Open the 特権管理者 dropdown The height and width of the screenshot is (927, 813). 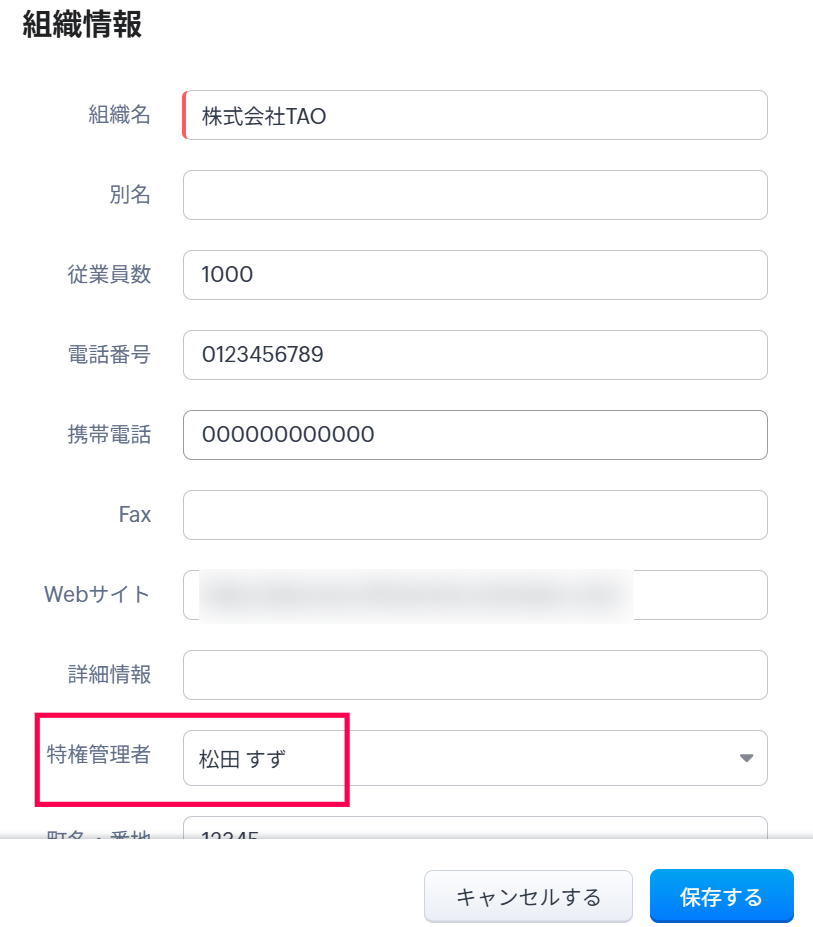[475, 758]
